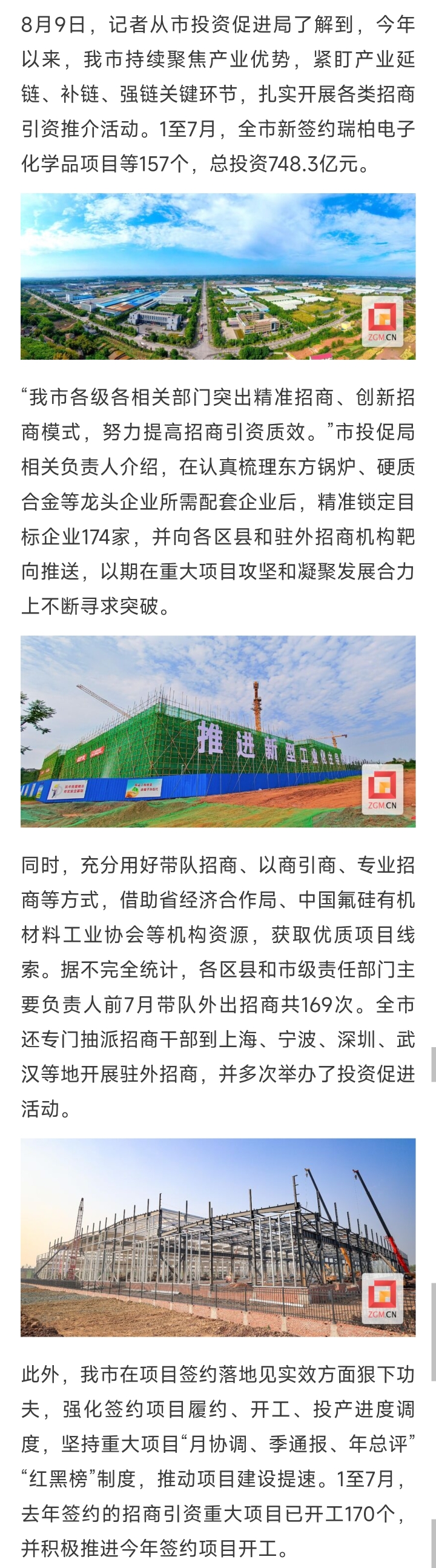Open the aerial industrial park photo

[218, 276]
